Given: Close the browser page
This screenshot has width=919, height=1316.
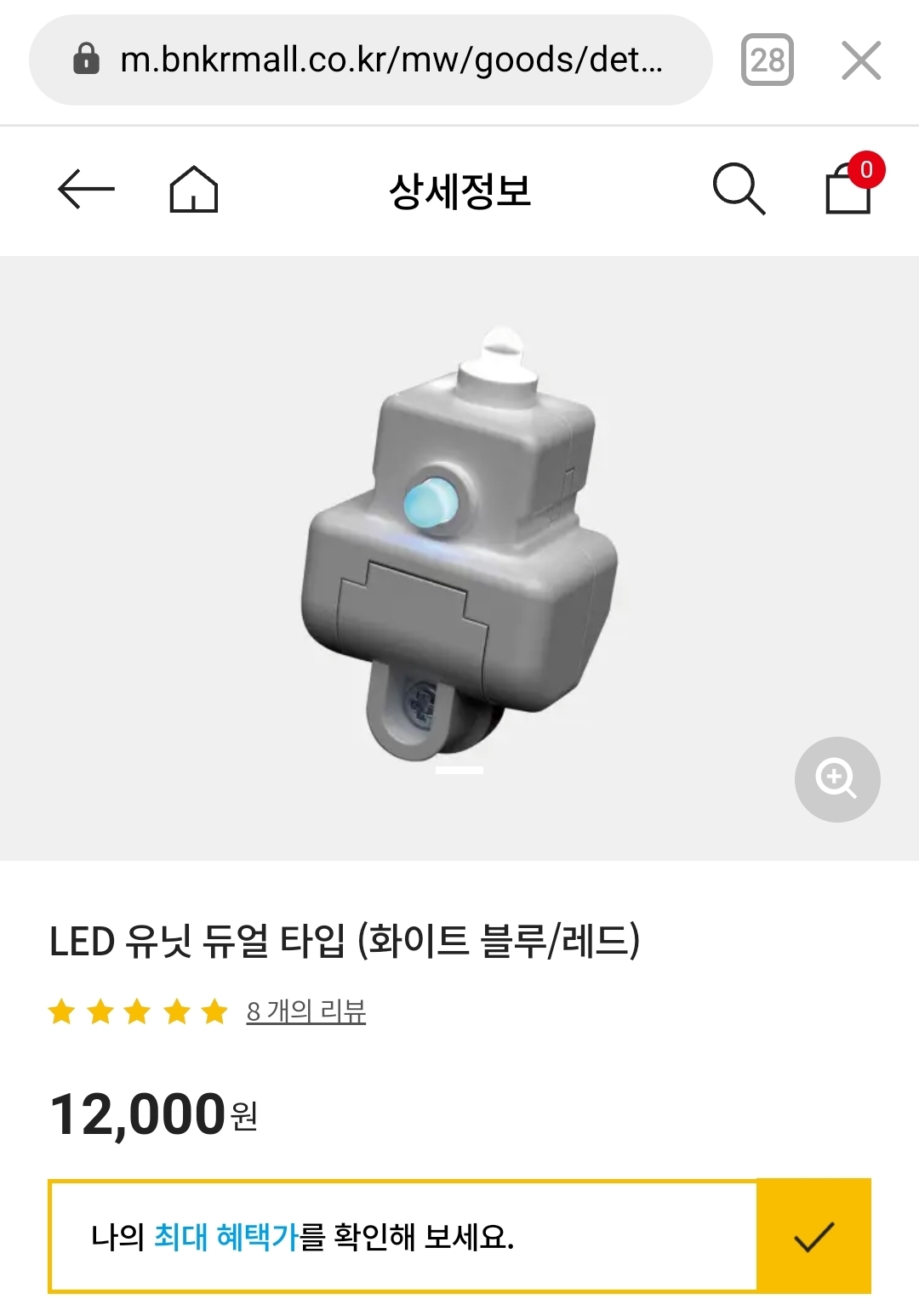Looking at the screenshot, I should click(x=860, y=61).
